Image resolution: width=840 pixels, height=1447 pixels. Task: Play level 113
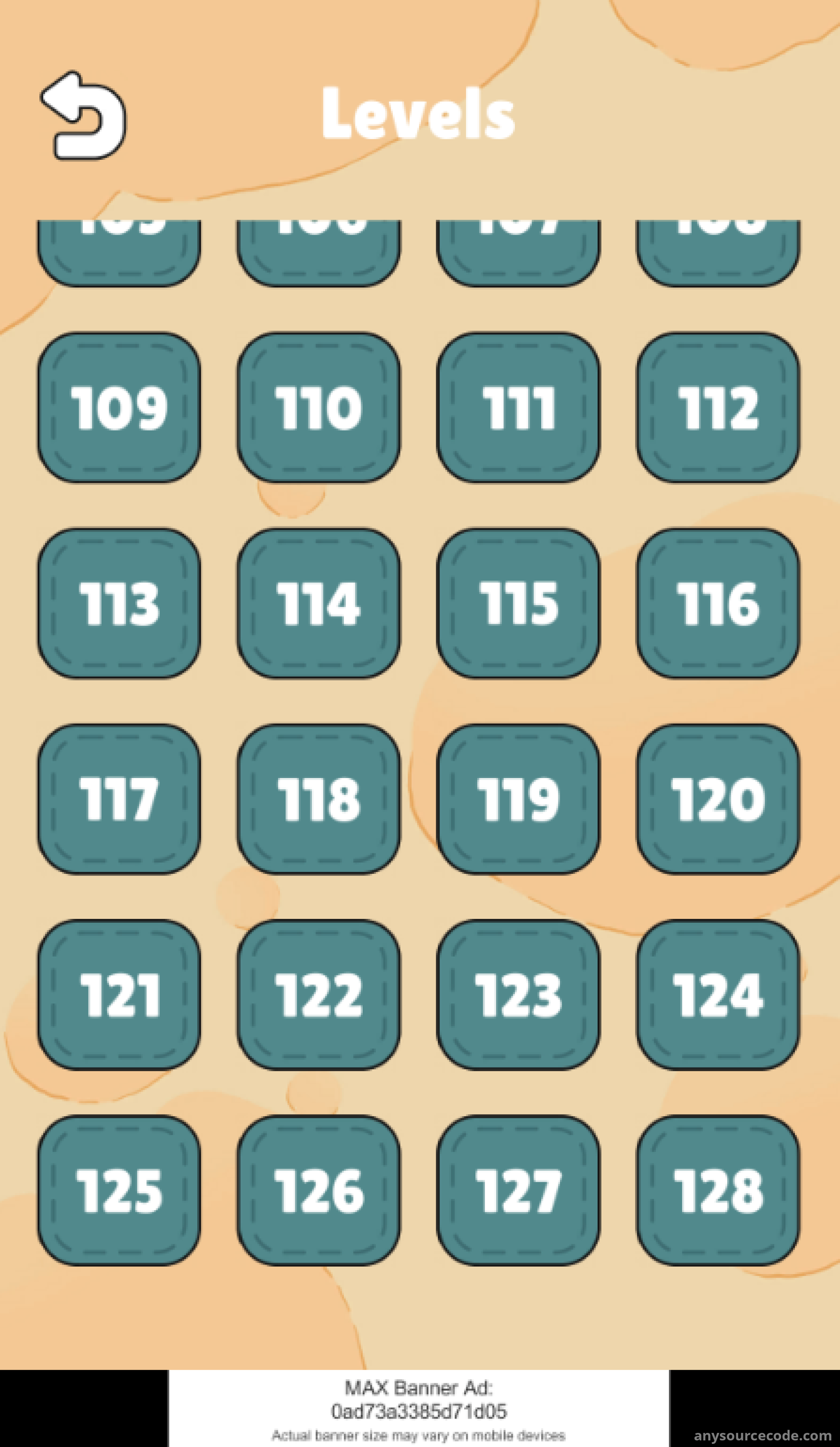pyautogui.click(x=119, y=603)
